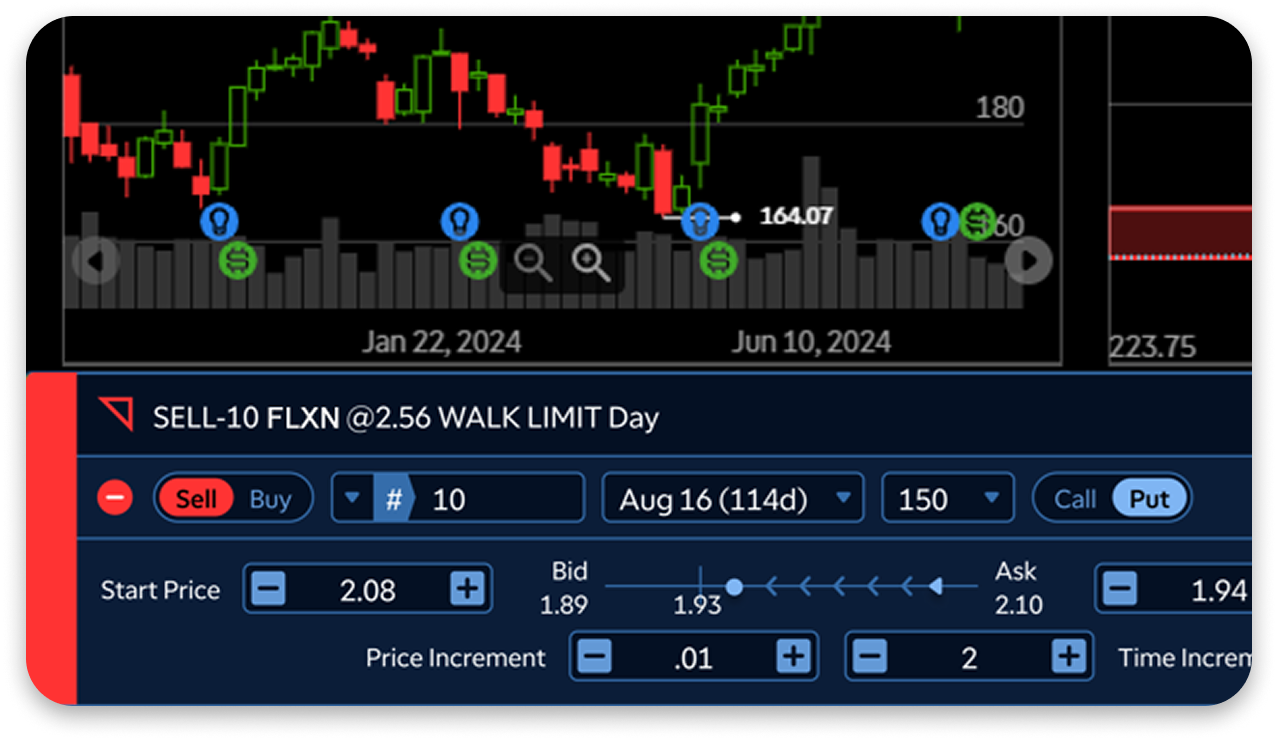The height and width of the screenshot is (741, 1277).
Task: Zoom out on the chart
Action: (x=533, y=263)
